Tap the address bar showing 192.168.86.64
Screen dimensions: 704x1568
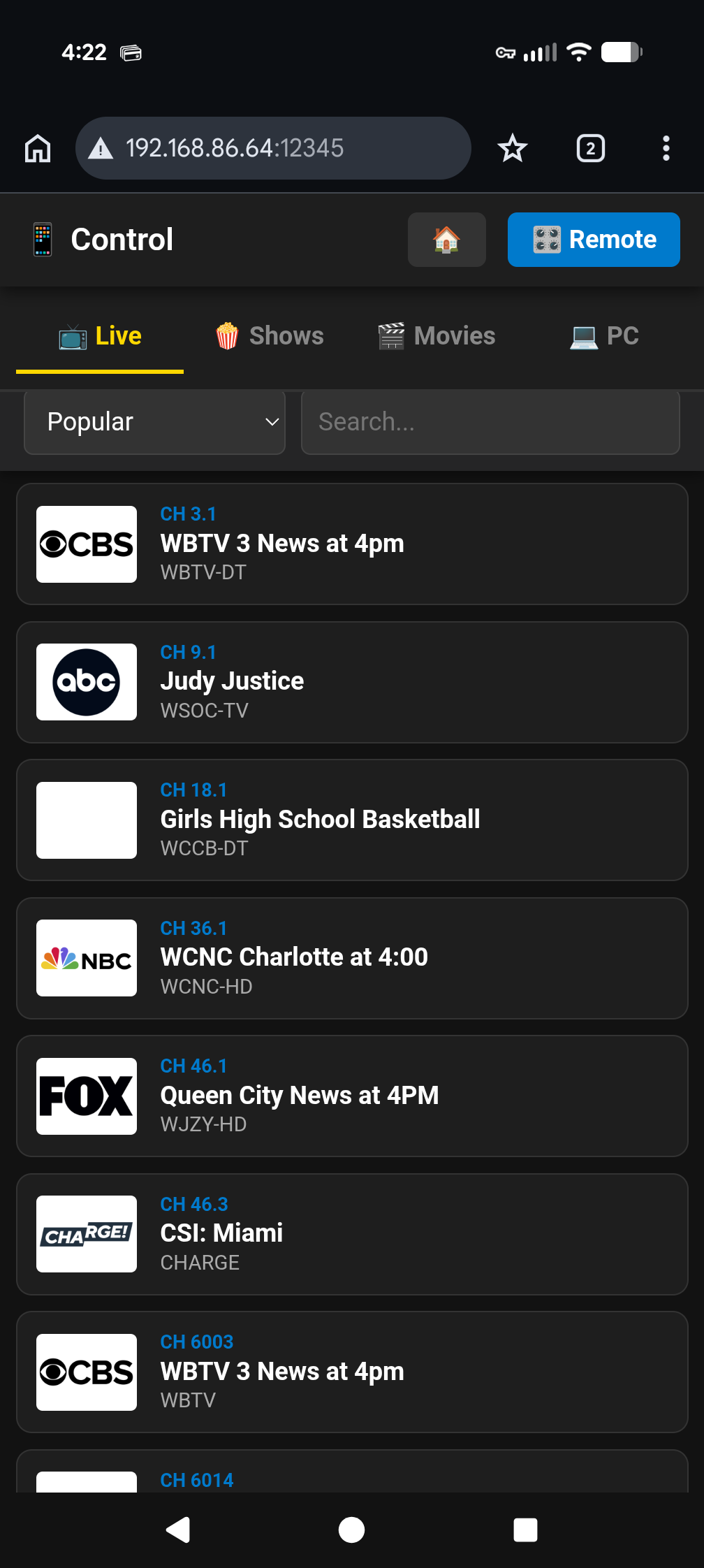coord(272,148)
